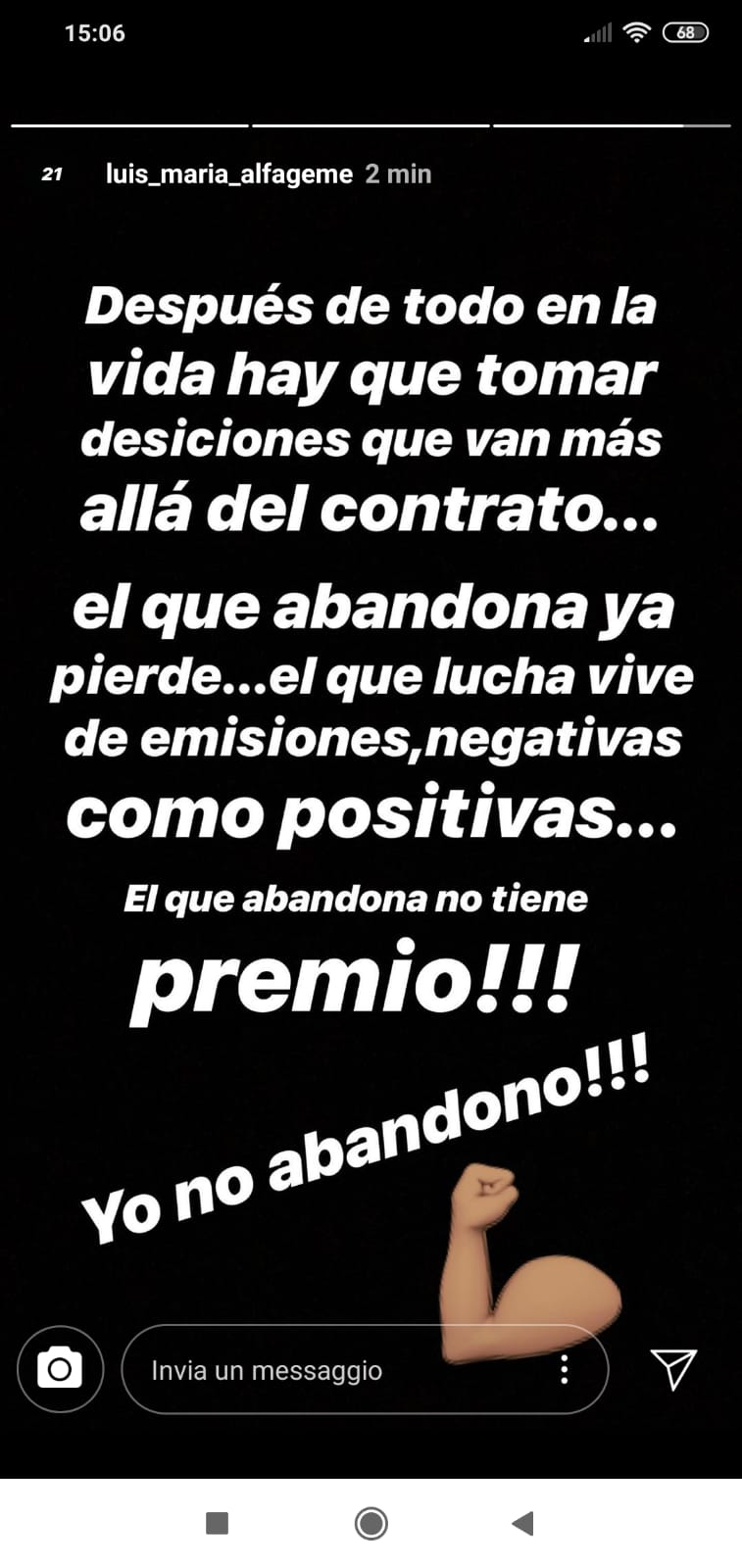Image resolution: width=742 pixels, height=1568 pixels.
Task: Share this story with the paper-plane icon
Action: pos(673,1368)
